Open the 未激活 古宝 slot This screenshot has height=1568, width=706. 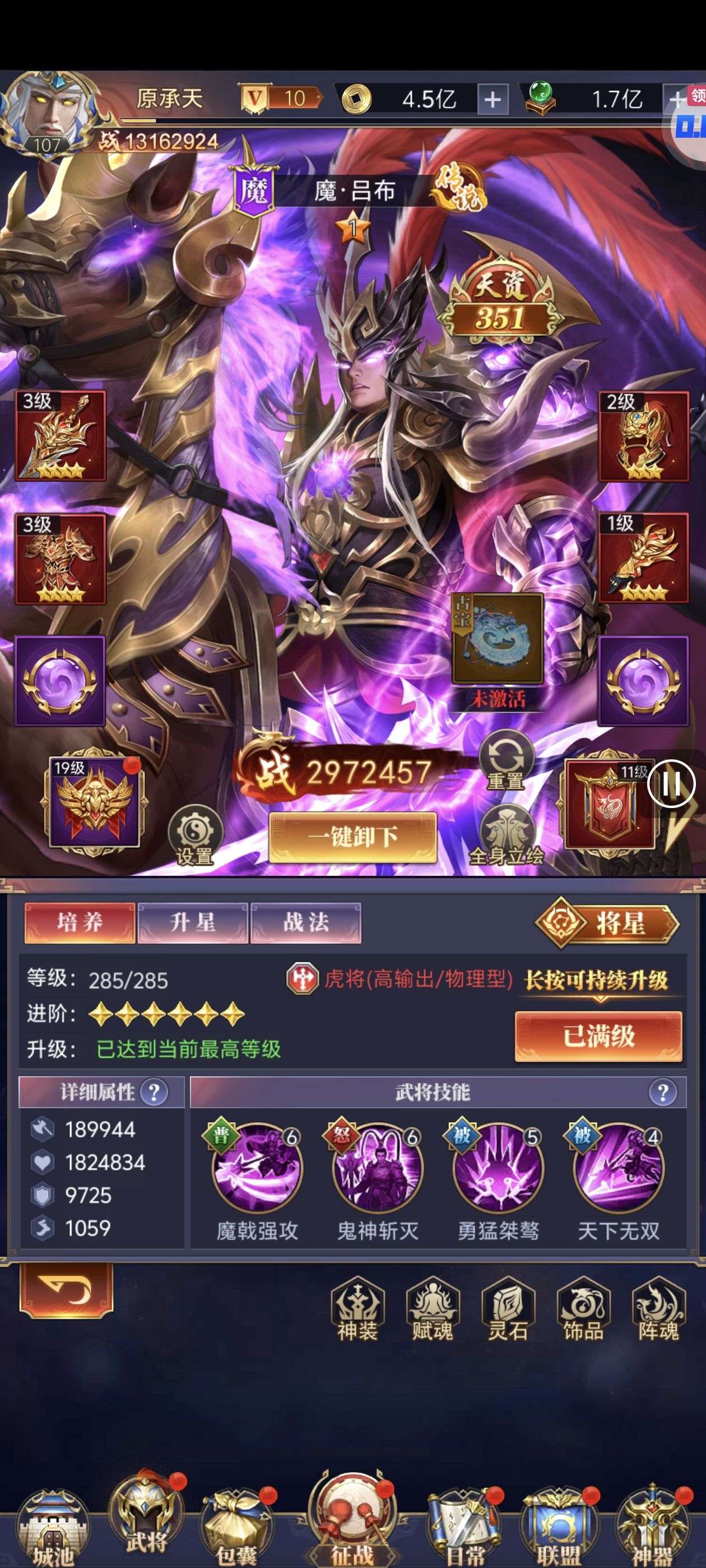tap(498, 639)
